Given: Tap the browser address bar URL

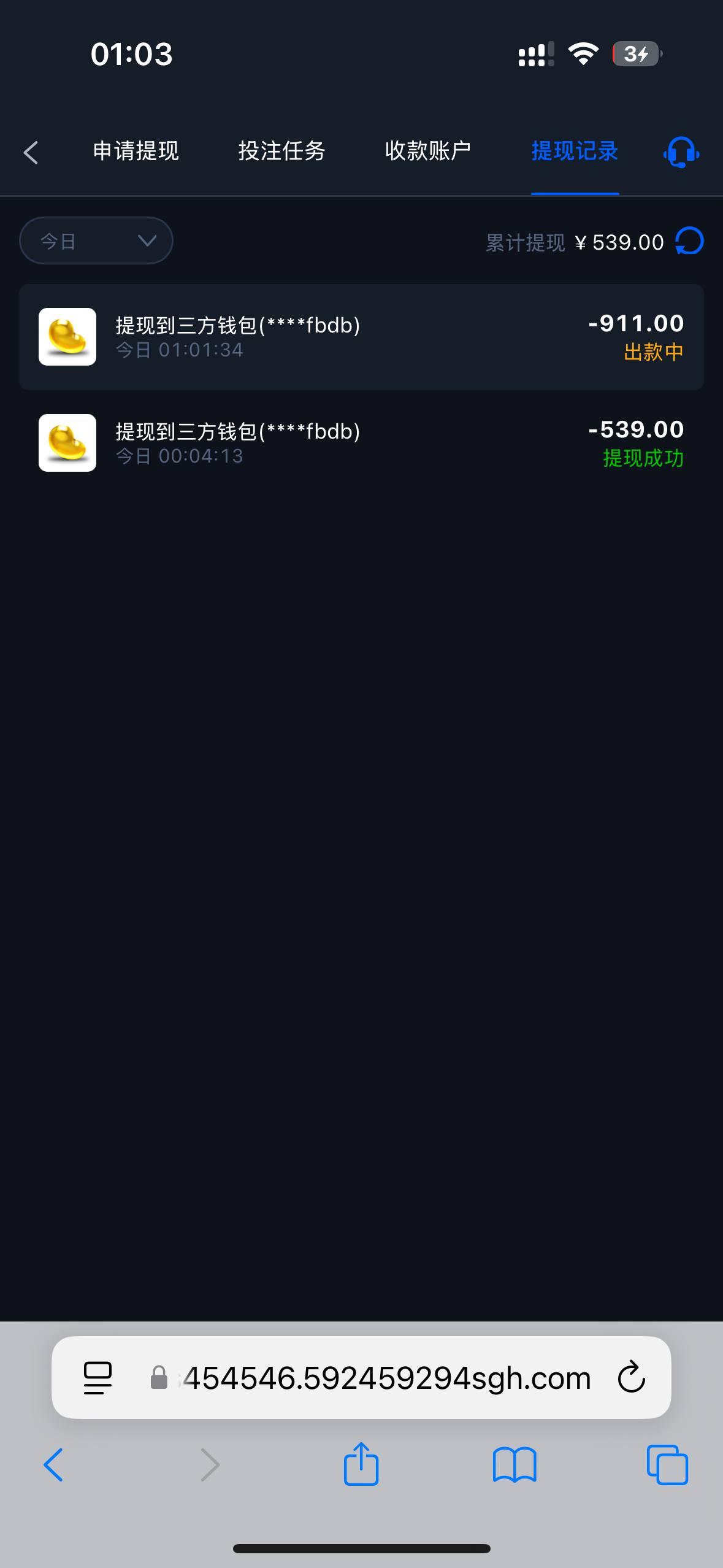Looking at the screenshot, I should click(x=386, y=1378).
